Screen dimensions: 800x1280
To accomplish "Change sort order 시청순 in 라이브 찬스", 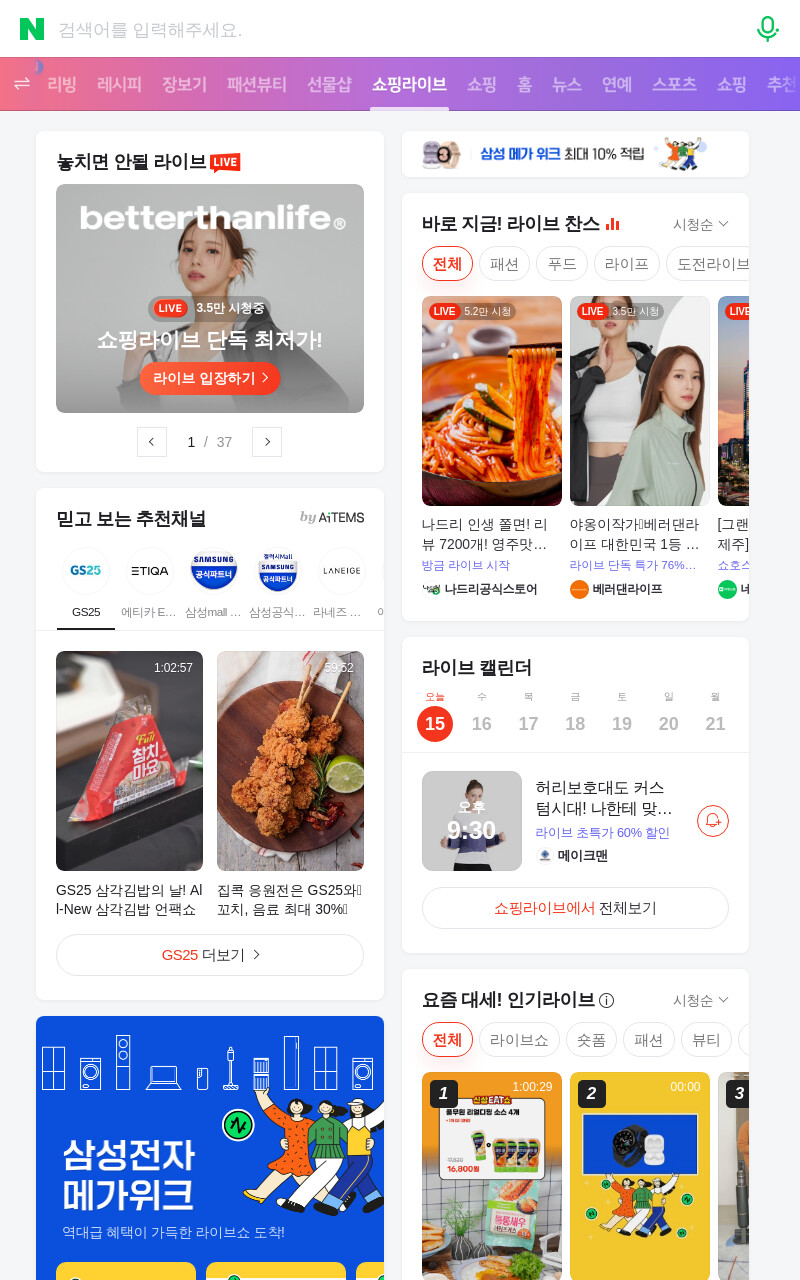I will [x=700, y=224].
